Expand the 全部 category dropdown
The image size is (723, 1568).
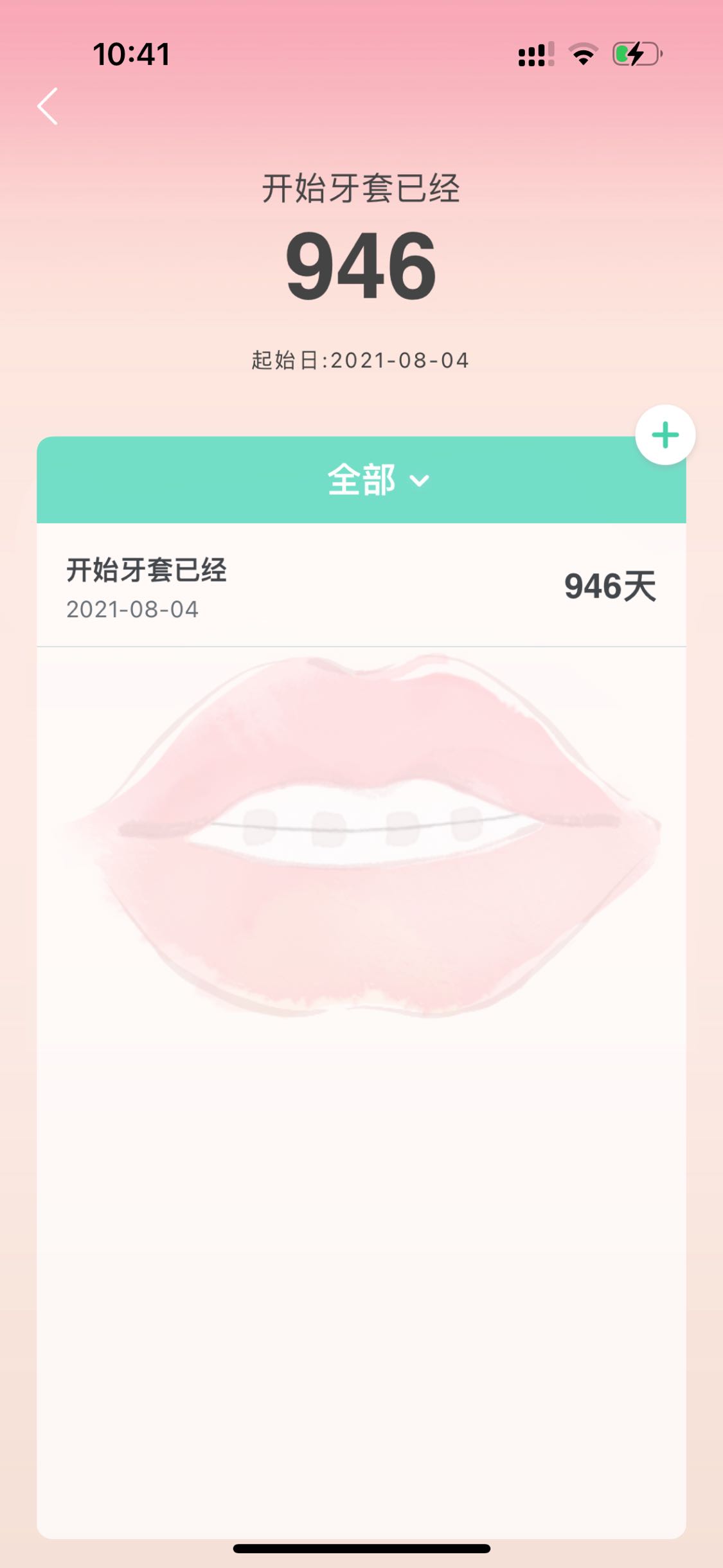click(x=378, y=480)
